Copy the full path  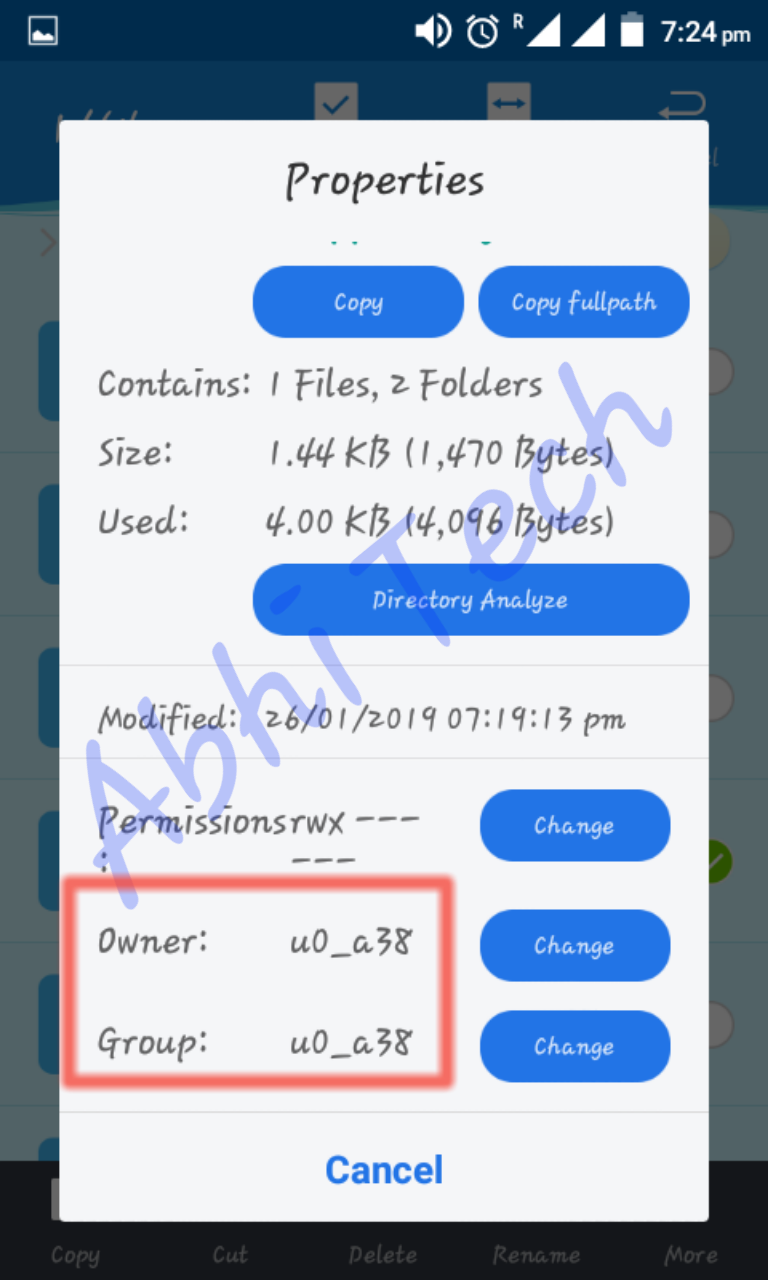[x=584, y=302]
